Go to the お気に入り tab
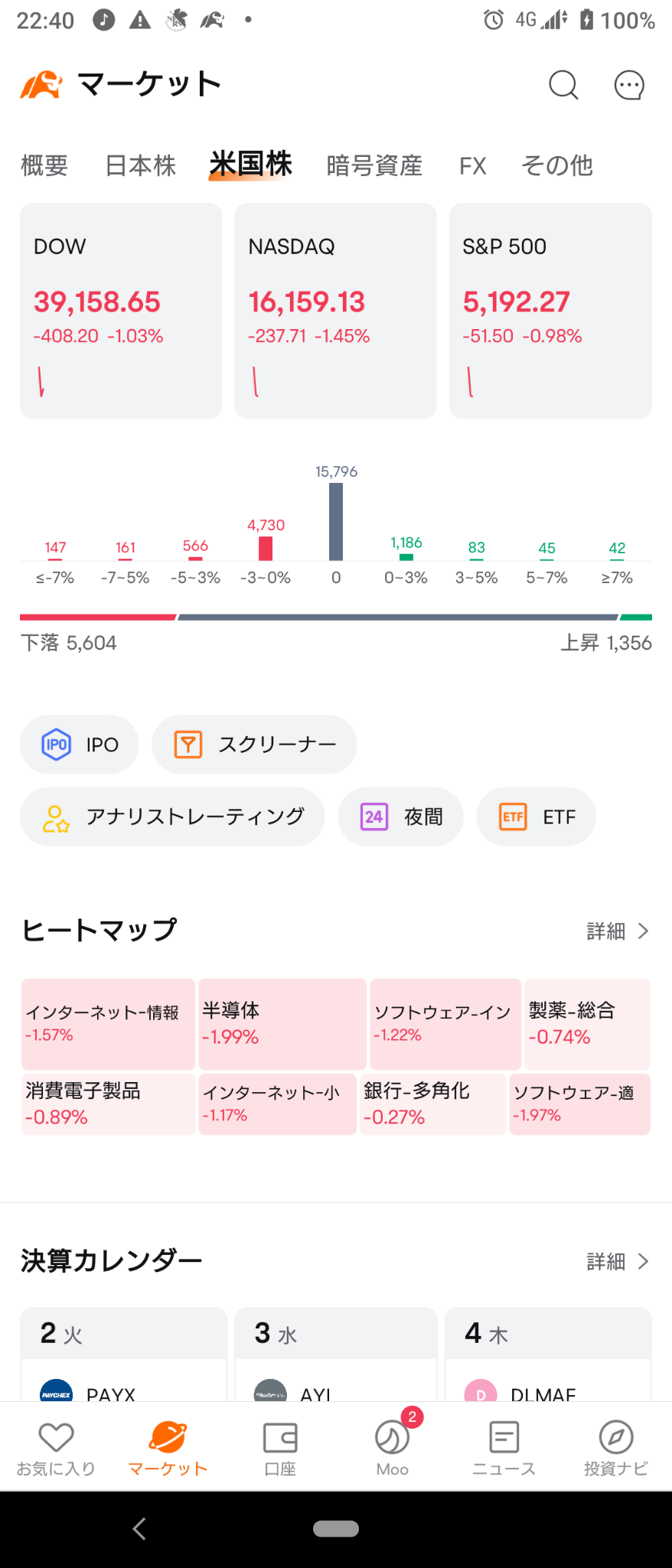The height and width of the screenshot is (1568, 672). [x=56, y=1448]
